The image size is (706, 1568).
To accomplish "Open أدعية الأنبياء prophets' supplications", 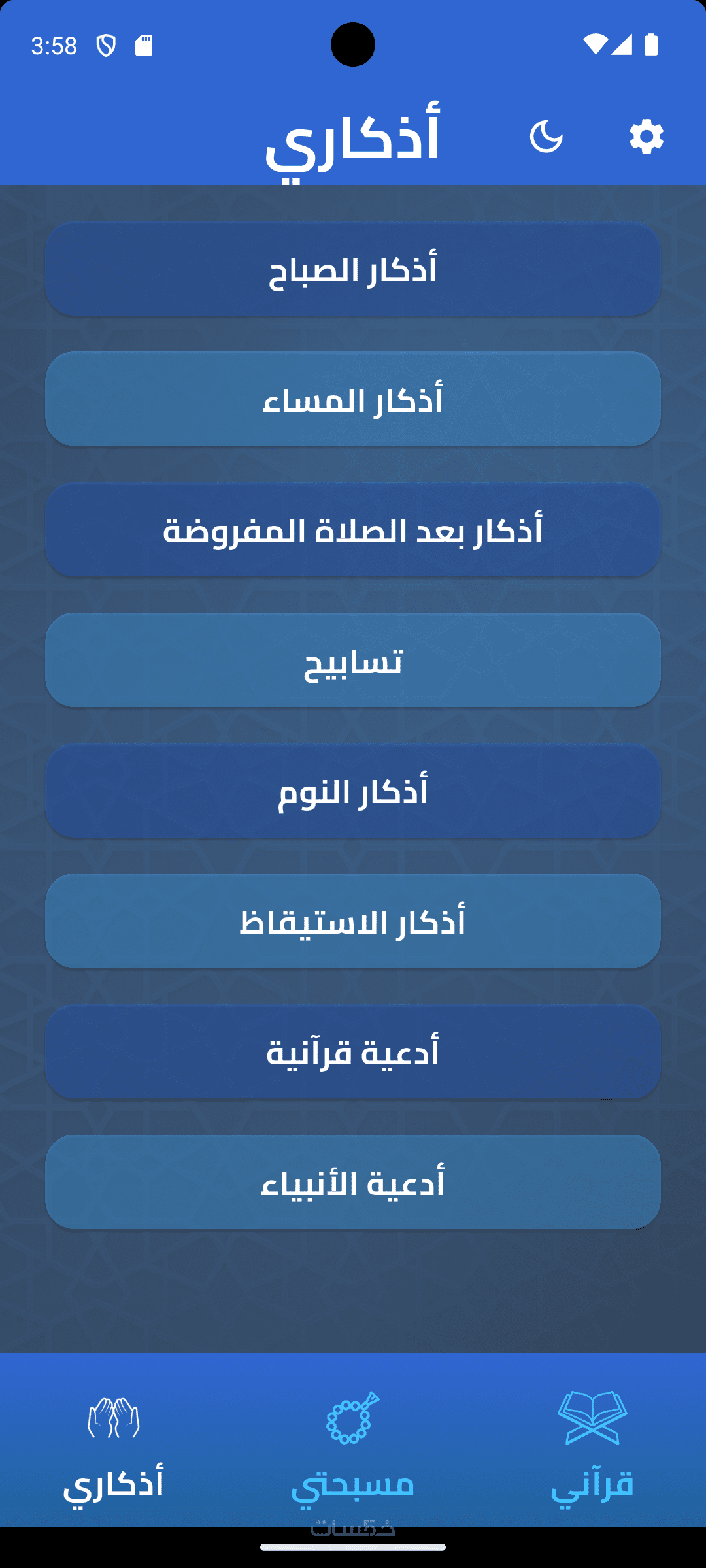I will tap(353, 1182).
